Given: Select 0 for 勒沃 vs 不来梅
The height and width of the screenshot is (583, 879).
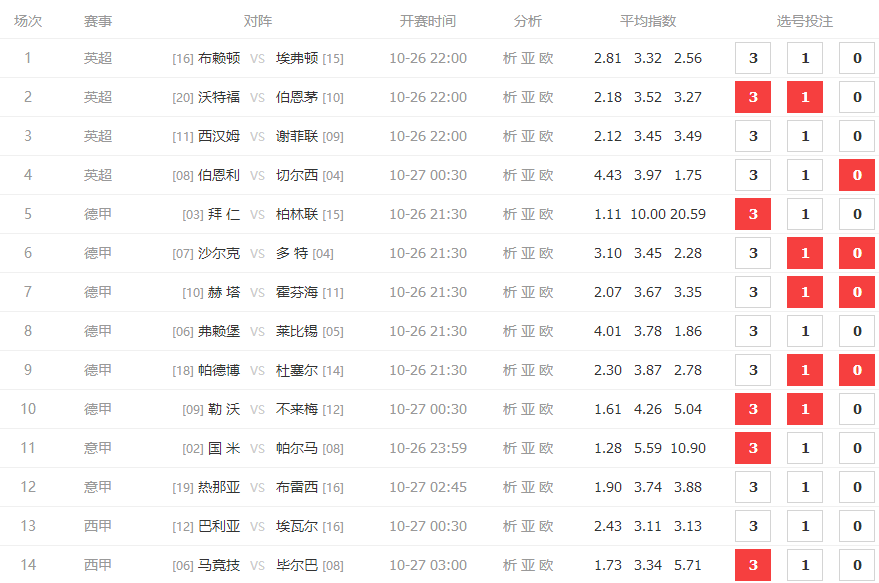Looking at the screenshot, I should pyautogui.click(x=857, y=409).
